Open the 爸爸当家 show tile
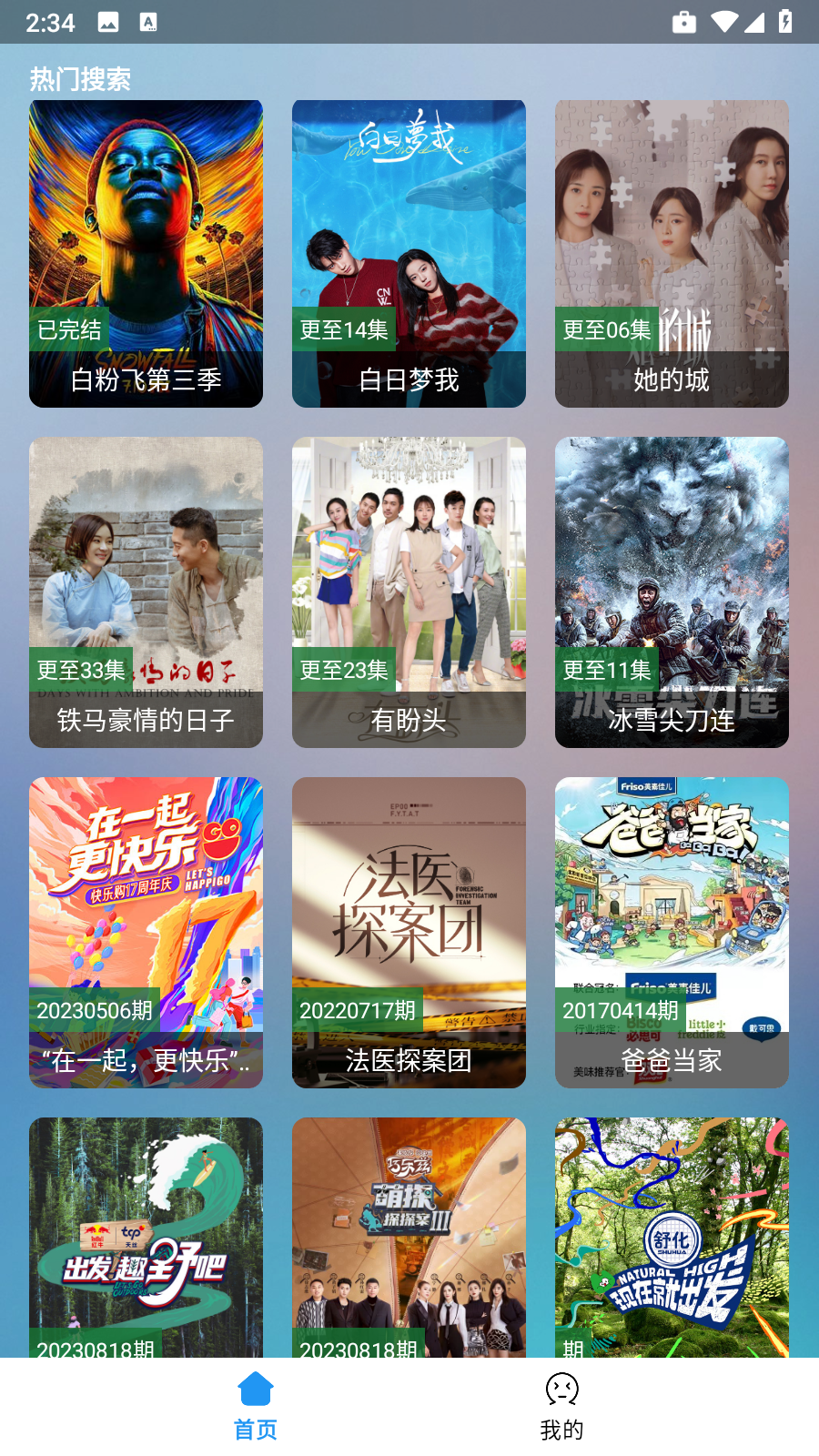This screenshot has height=1456, width=819. coord(672,932)
